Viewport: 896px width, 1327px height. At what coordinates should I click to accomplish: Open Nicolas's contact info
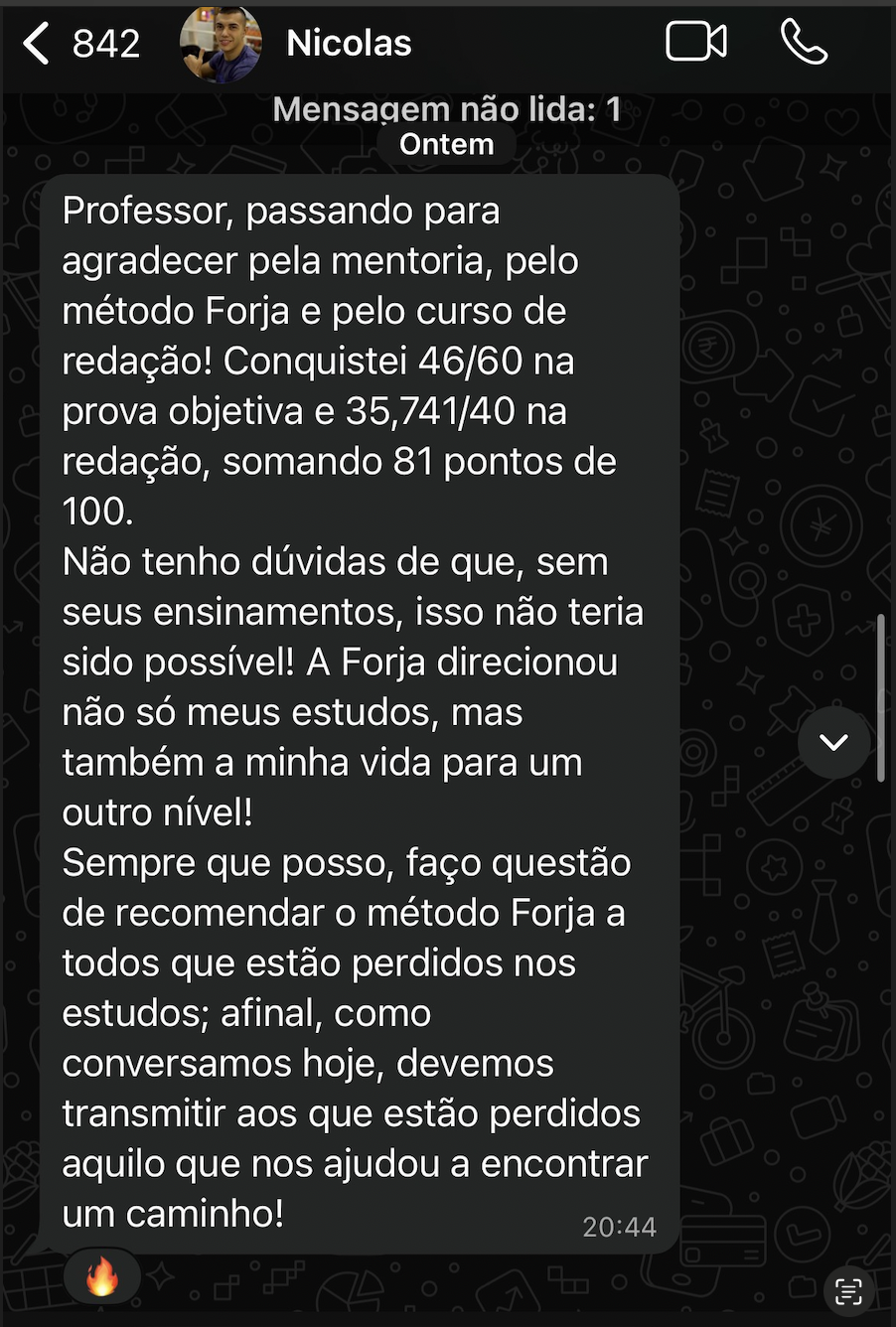point(348,44)
